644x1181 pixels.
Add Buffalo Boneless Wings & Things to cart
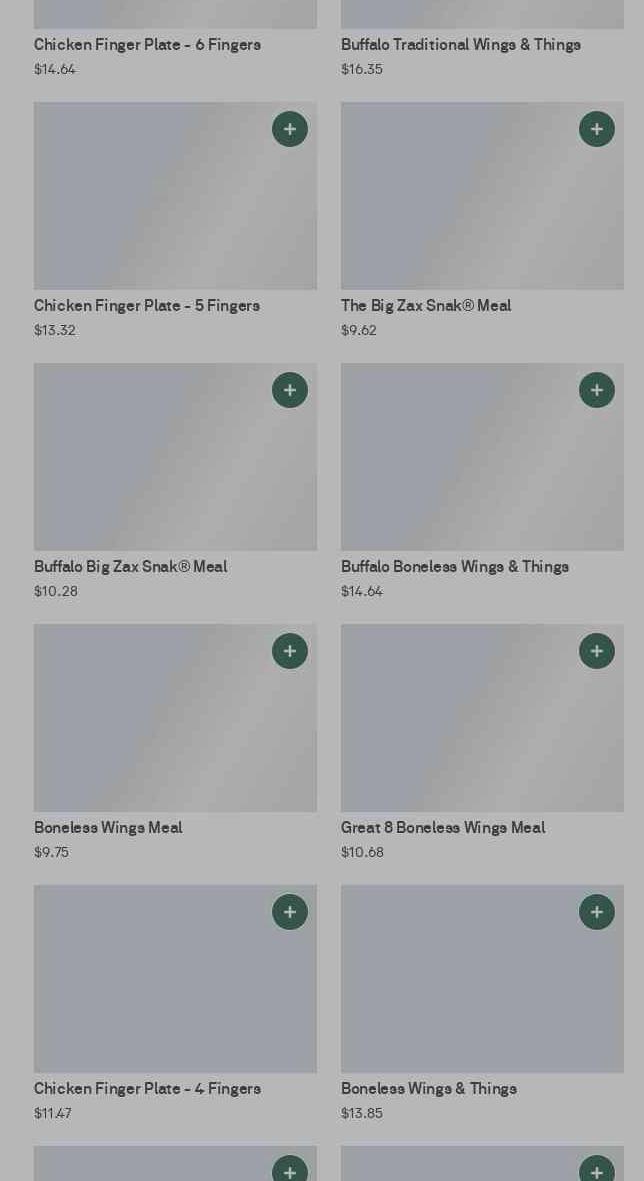[597, 390]
